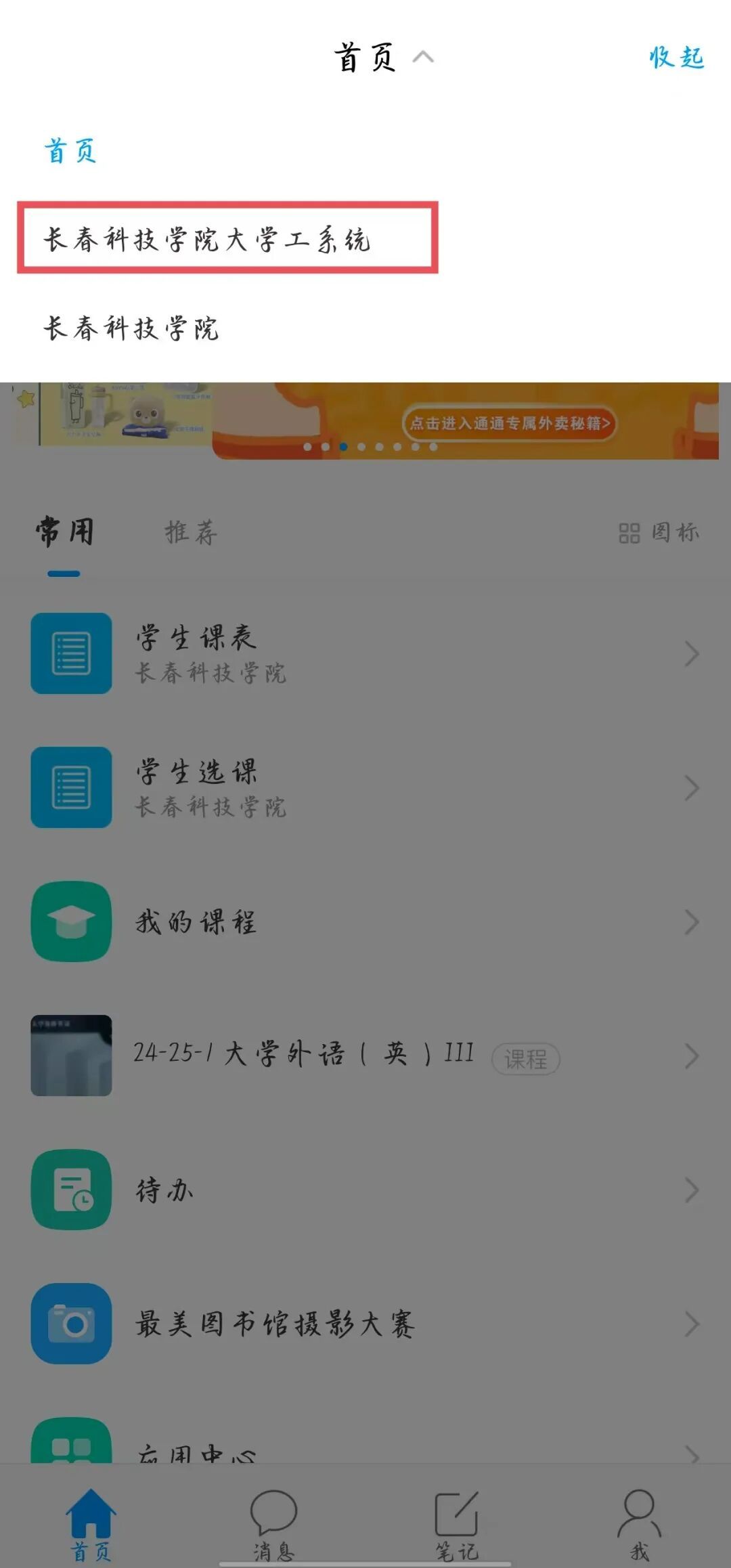This screenshot has width=731, height=1568.
Task: Go to the 首页 bottom tab
Action: click(91, 1521)
